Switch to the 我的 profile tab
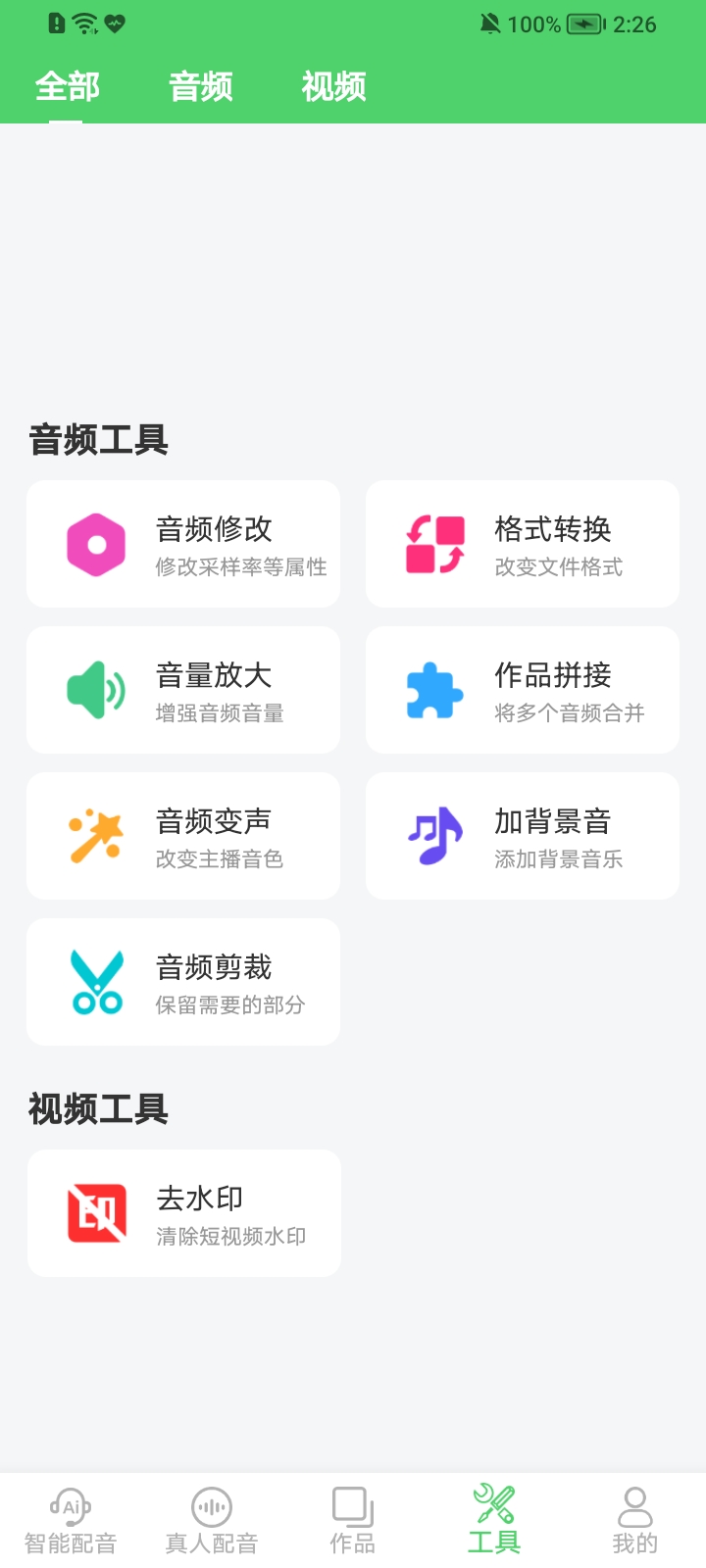The height and width of the screenshot is (1568, 706). 635,1521
